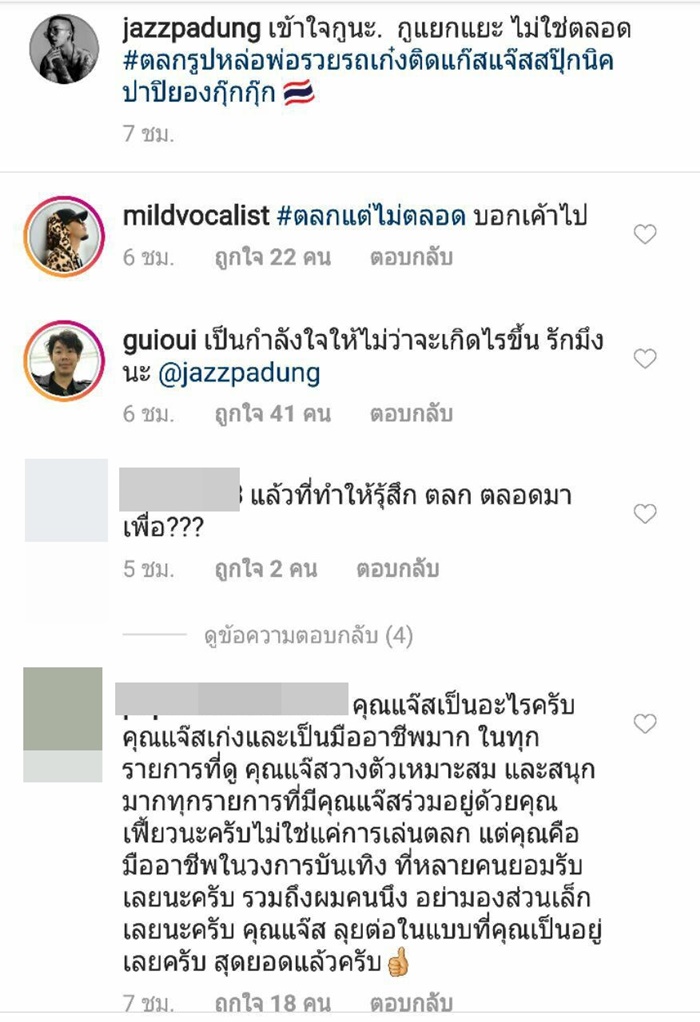Like the long comment about คุณแจ๊ส
Viewport: 700px width, 1022px height.
pyautogui.click(x=646, y=722)
